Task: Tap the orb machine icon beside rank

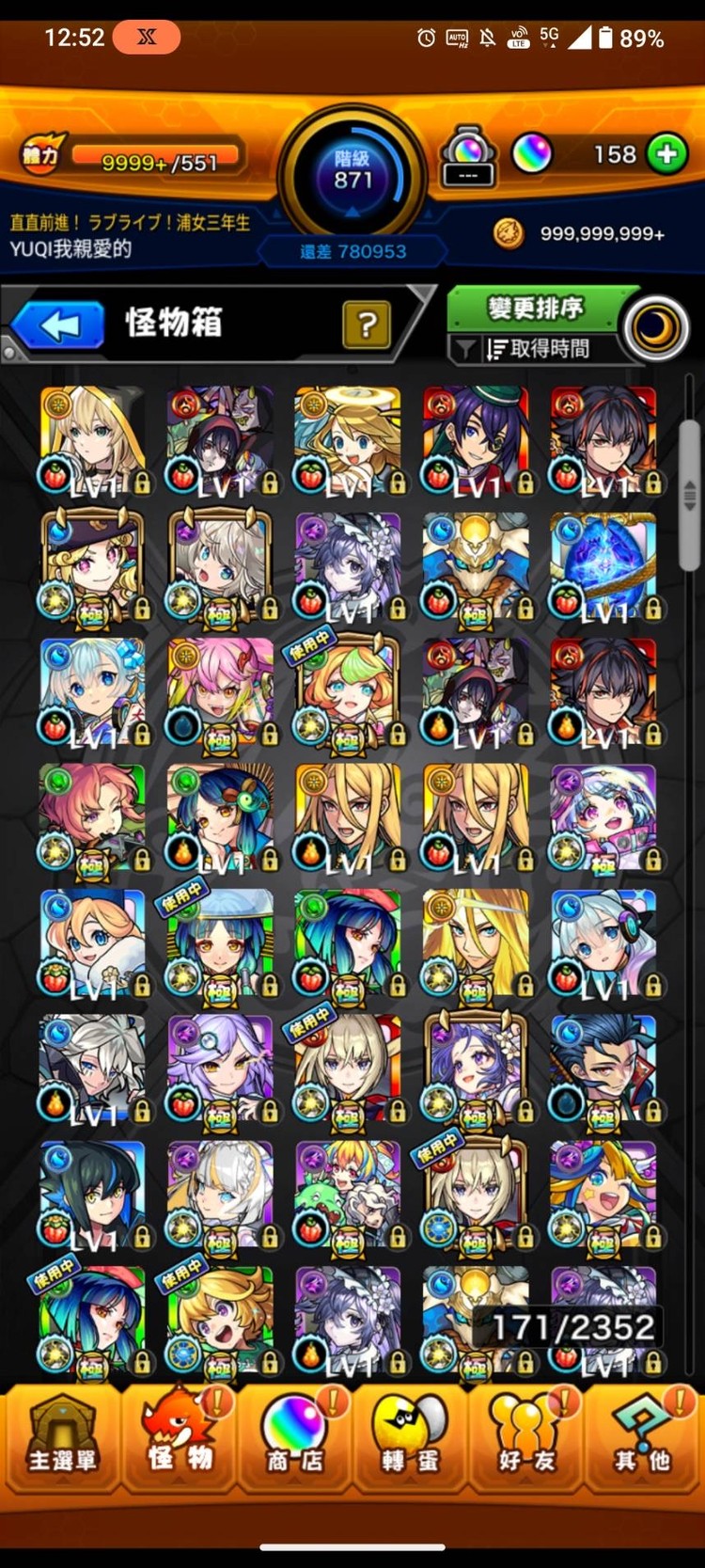Action: click(x=468, y=155)
